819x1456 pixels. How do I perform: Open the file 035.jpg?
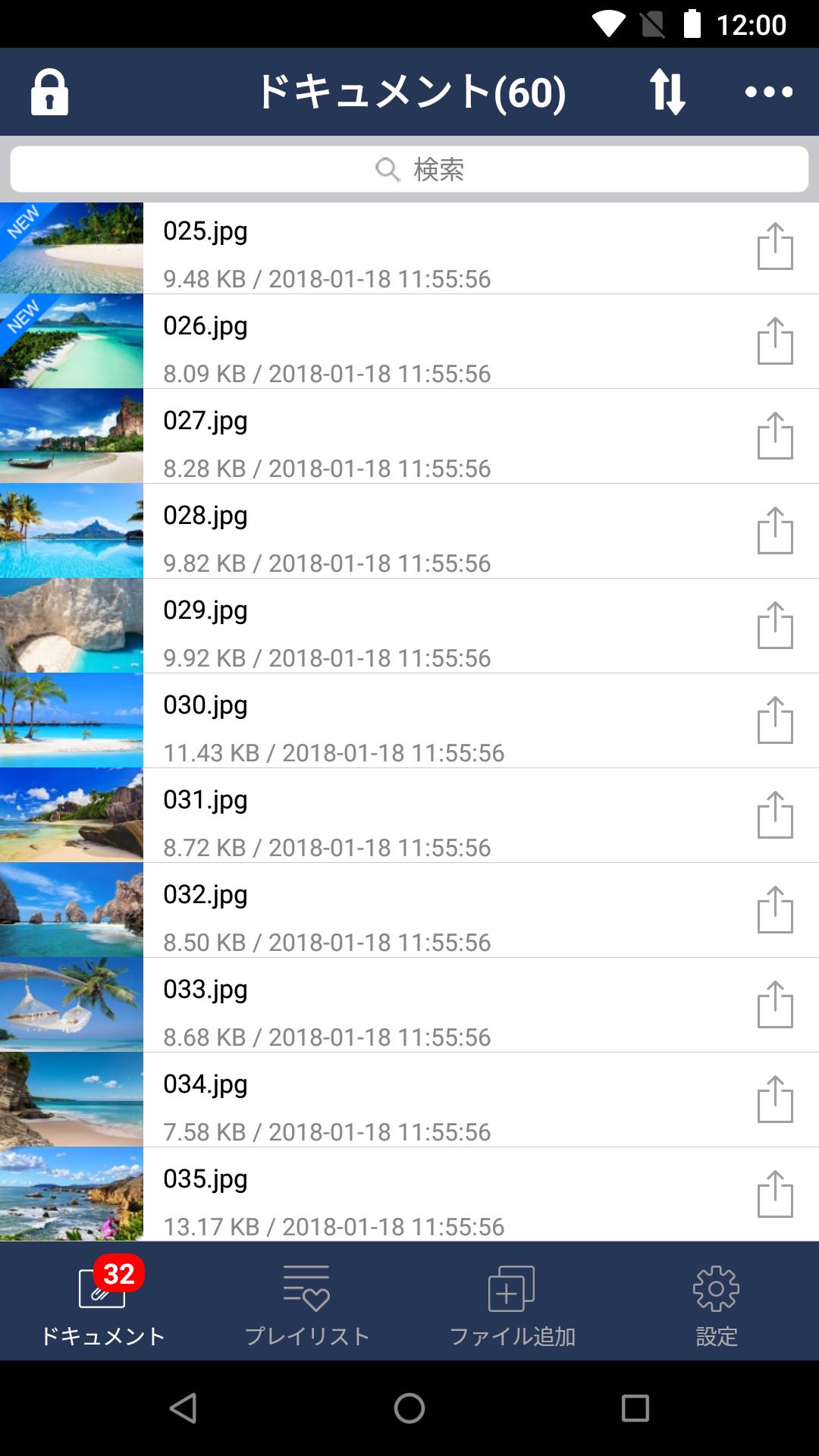pos(409,1194)
